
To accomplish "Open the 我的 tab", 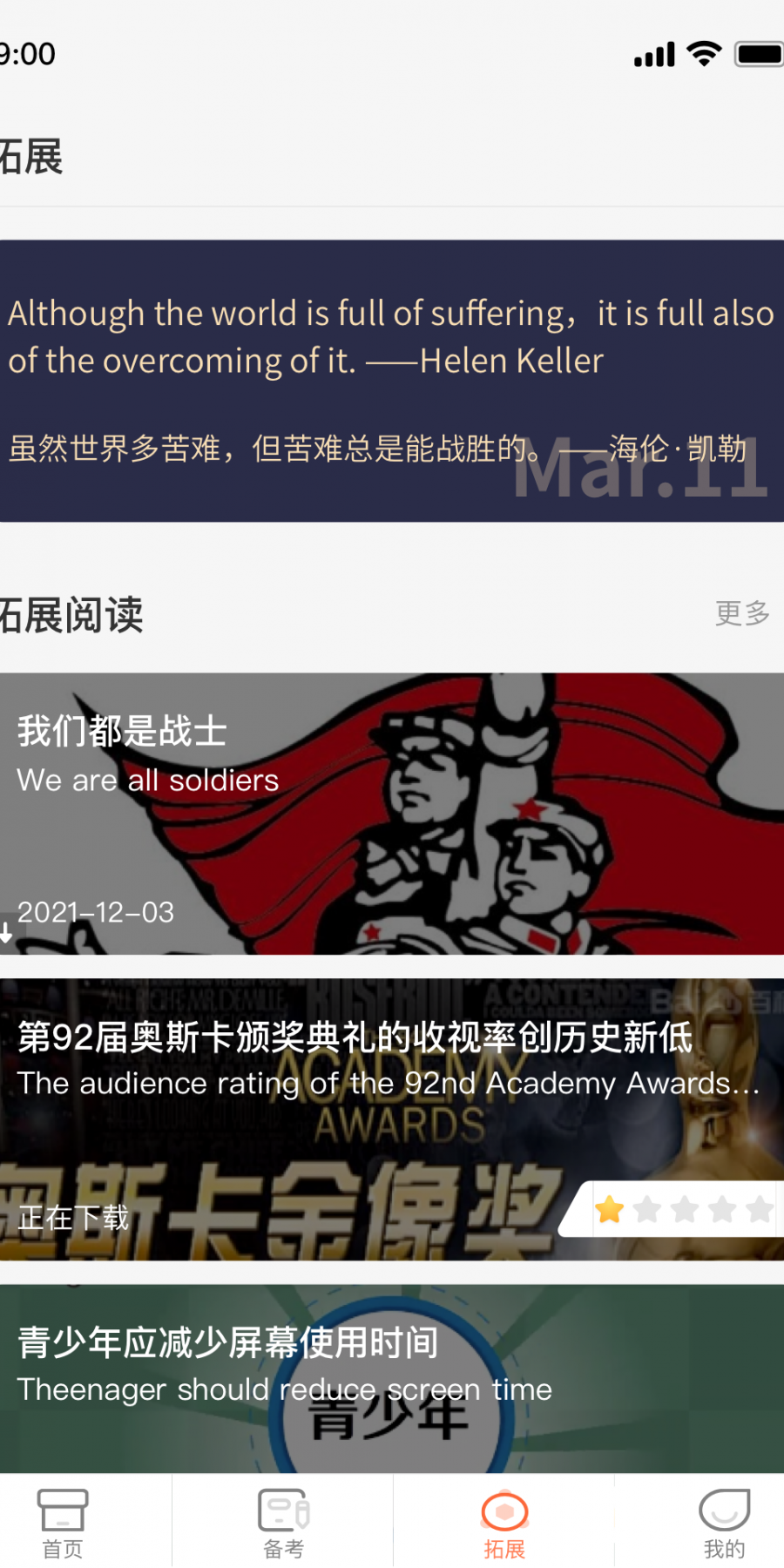I will (x=724, y=1521).
